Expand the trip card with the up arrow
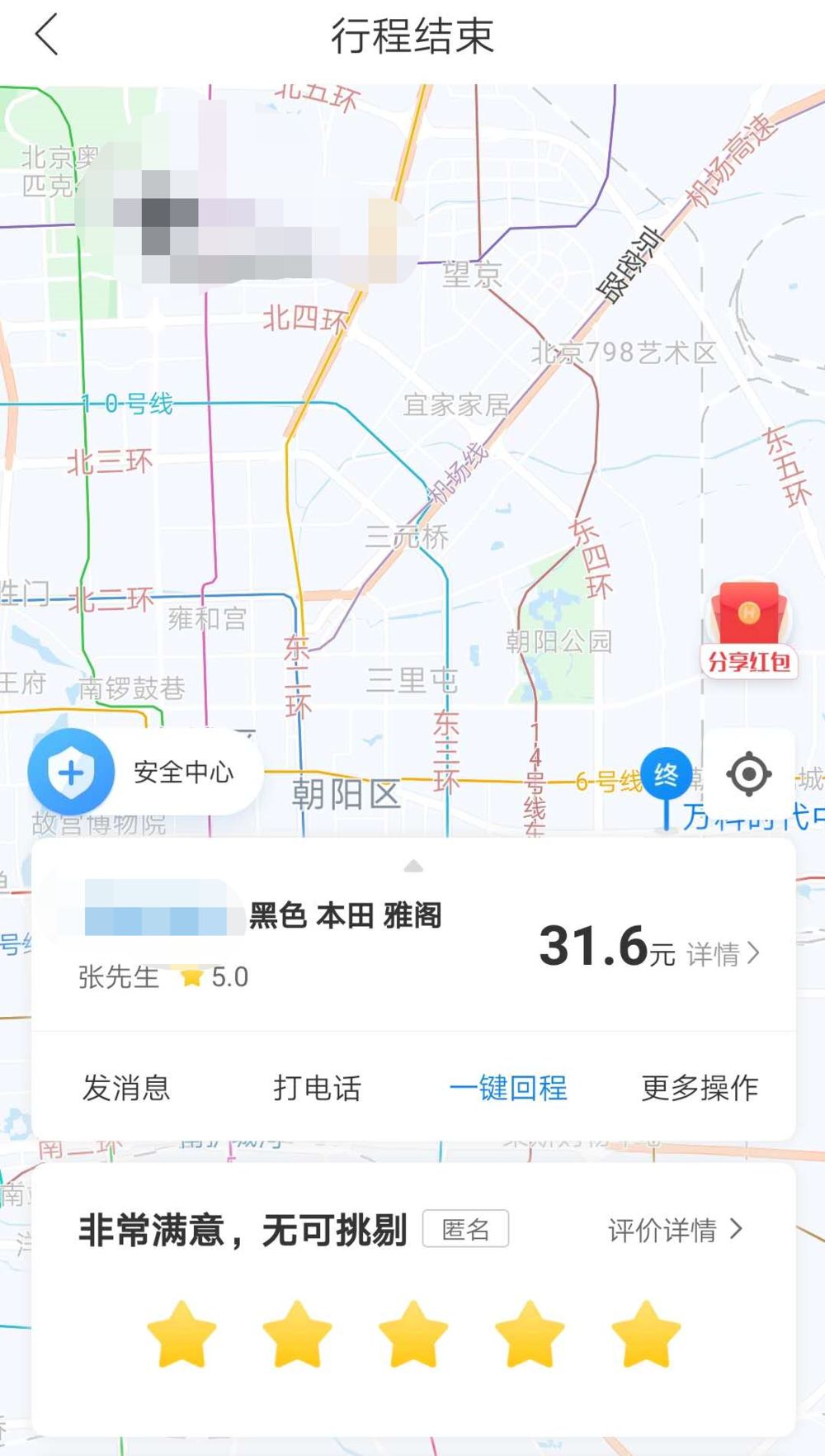 pos(413,866)
